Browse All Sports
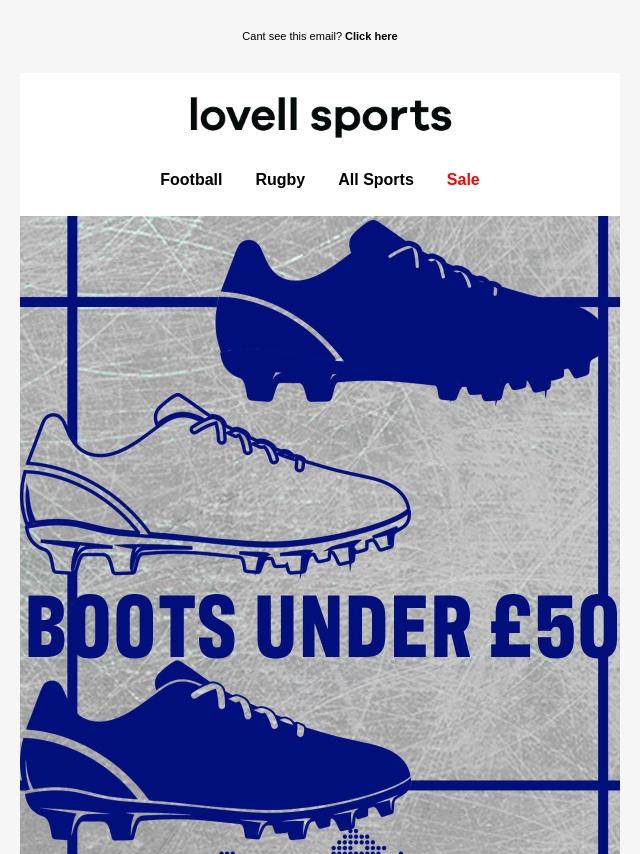Screen dimensions: 640x854 click(x=375, y=180)
